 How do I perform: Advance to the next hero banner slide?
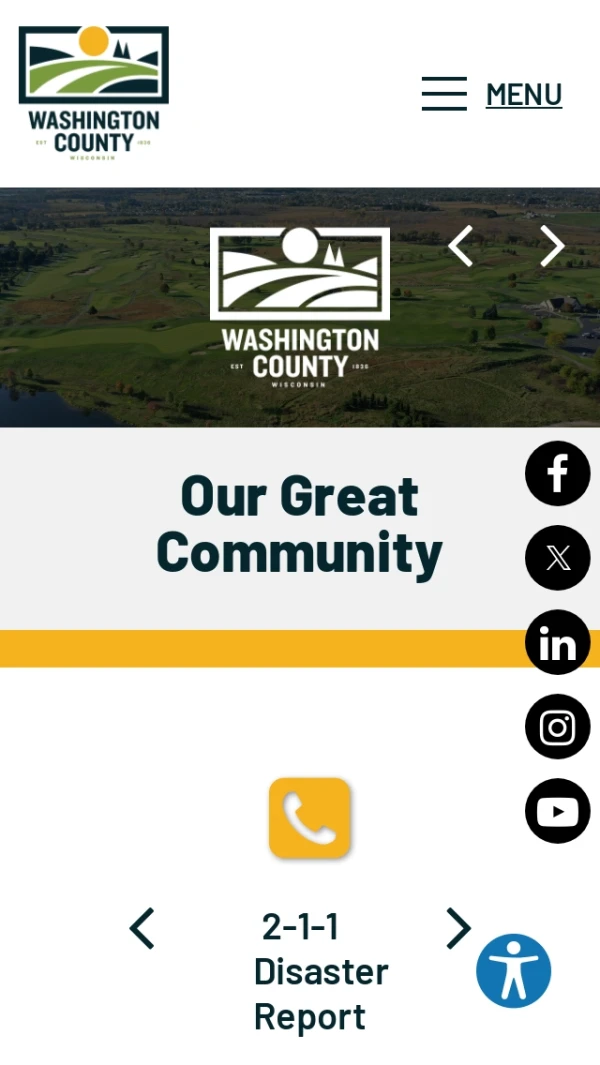point(552,246)
